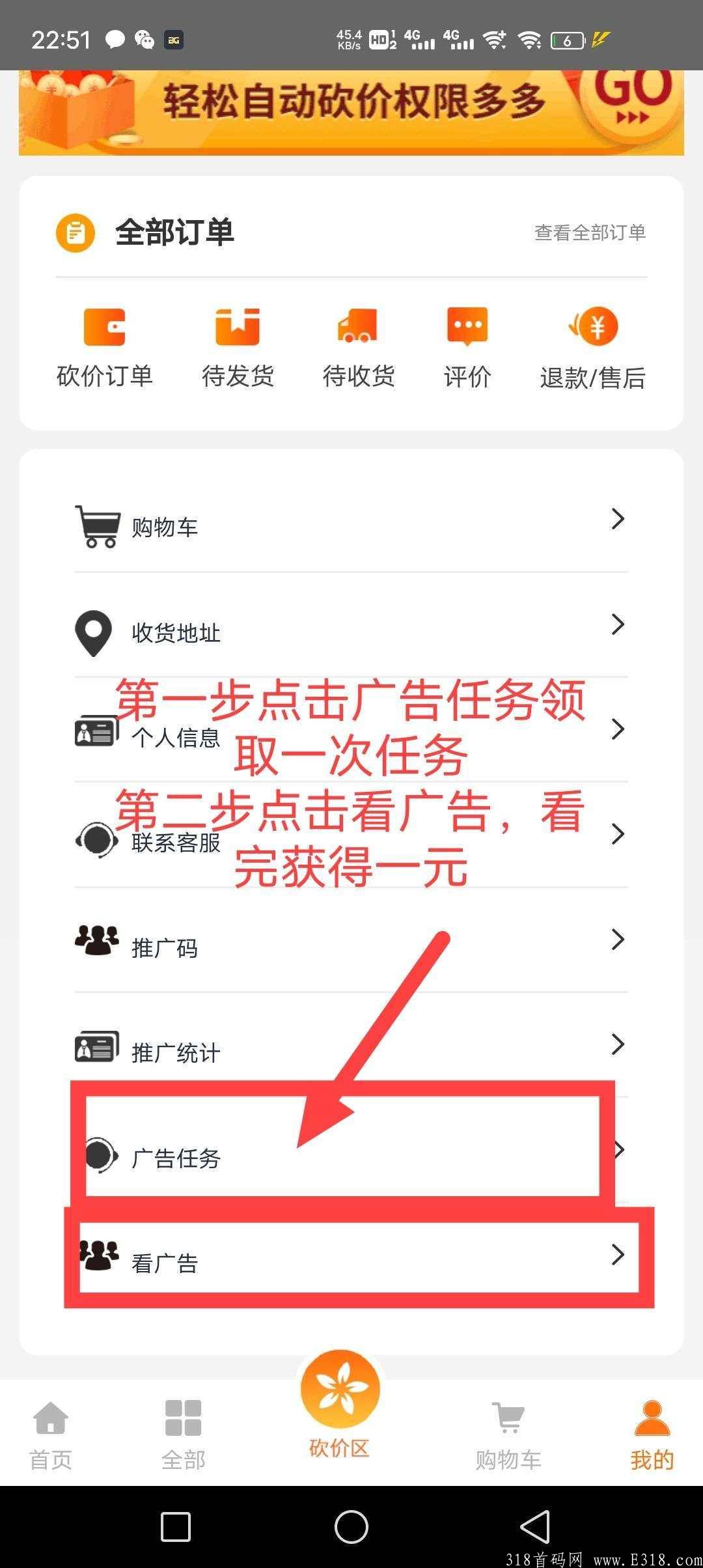Tap the WeChat icon in status bar
Image resolution: width=703 pixels, height=1568 pixels.
(146, 39)
